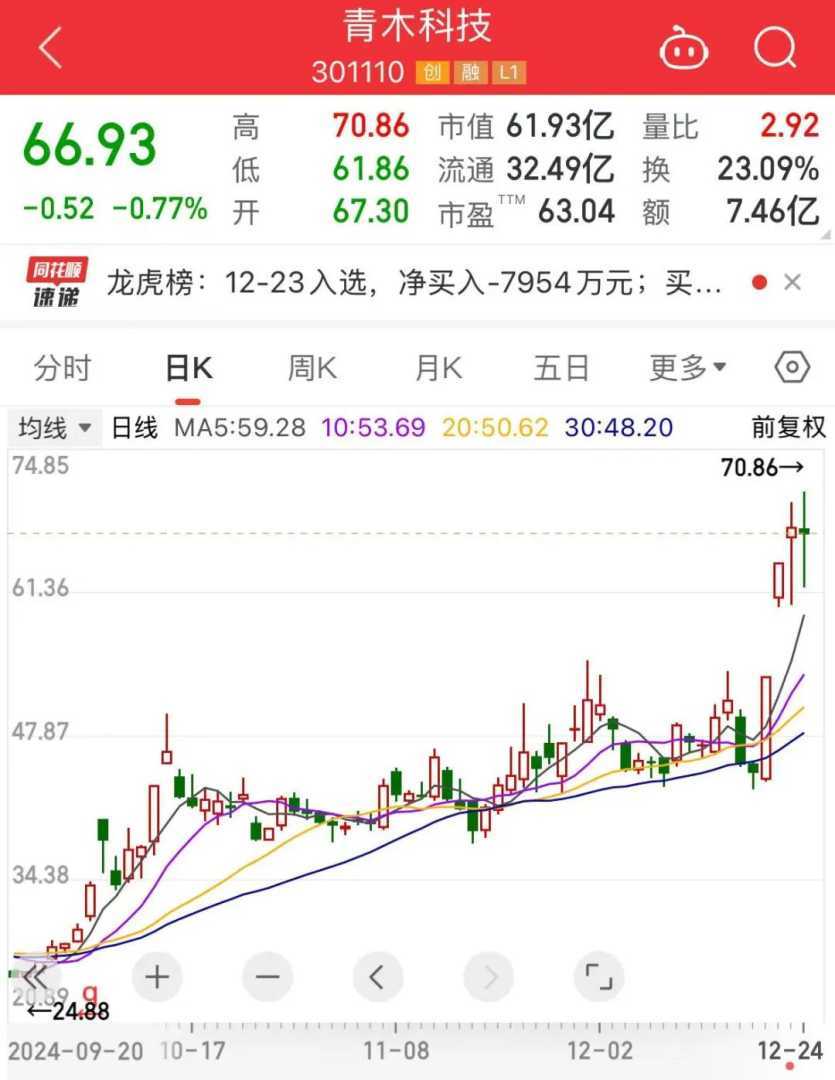The image size is (835, 1080).
Task: Zoom out the K-line chart
Action: 267,977
